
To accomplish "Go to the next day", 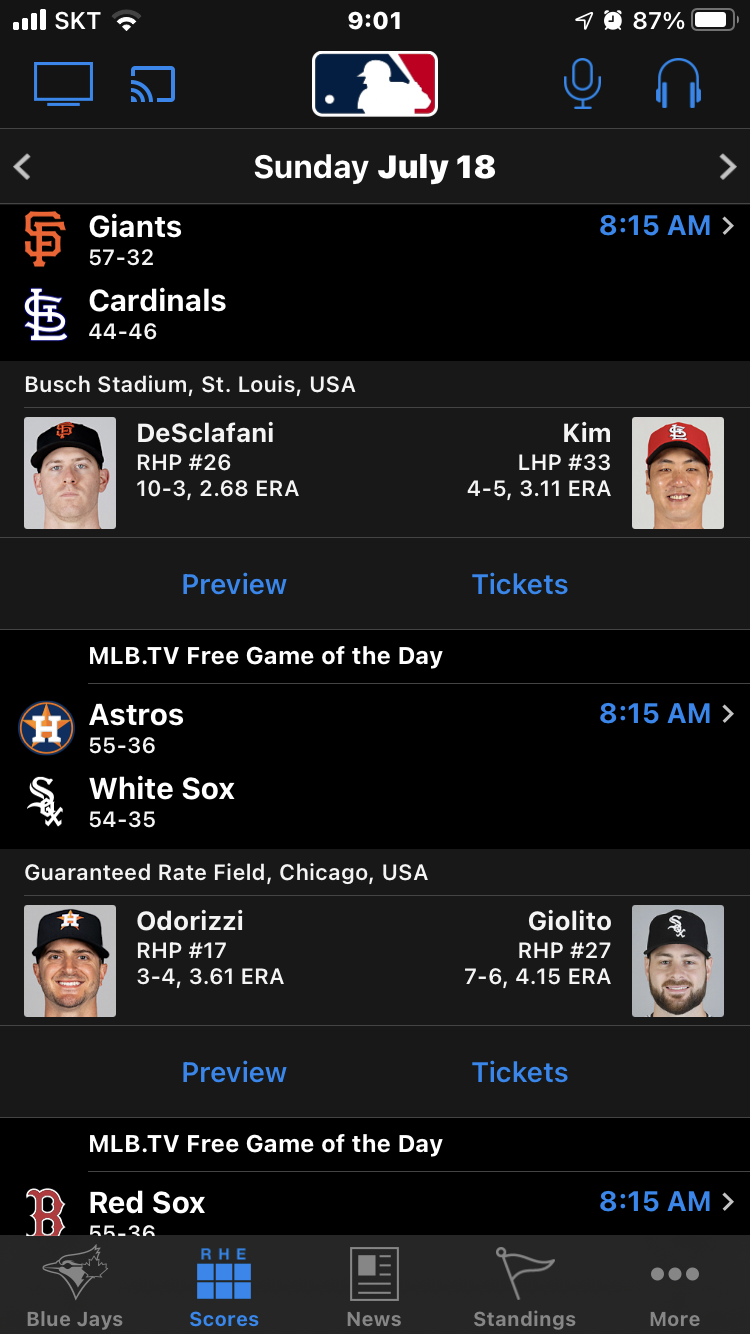I will pos(727,166).
